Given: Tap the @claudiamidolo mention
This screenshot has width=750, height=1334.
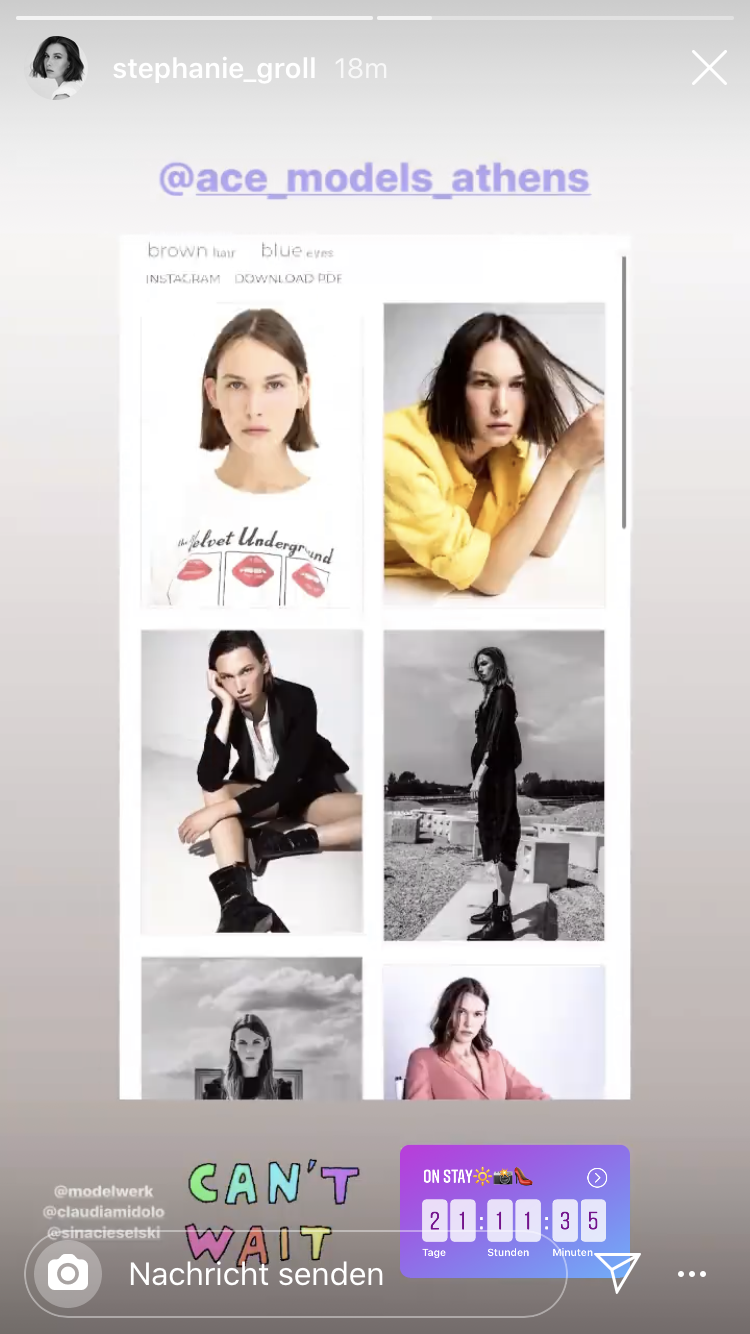Looking at the screenshot, I should (103, 1212).
